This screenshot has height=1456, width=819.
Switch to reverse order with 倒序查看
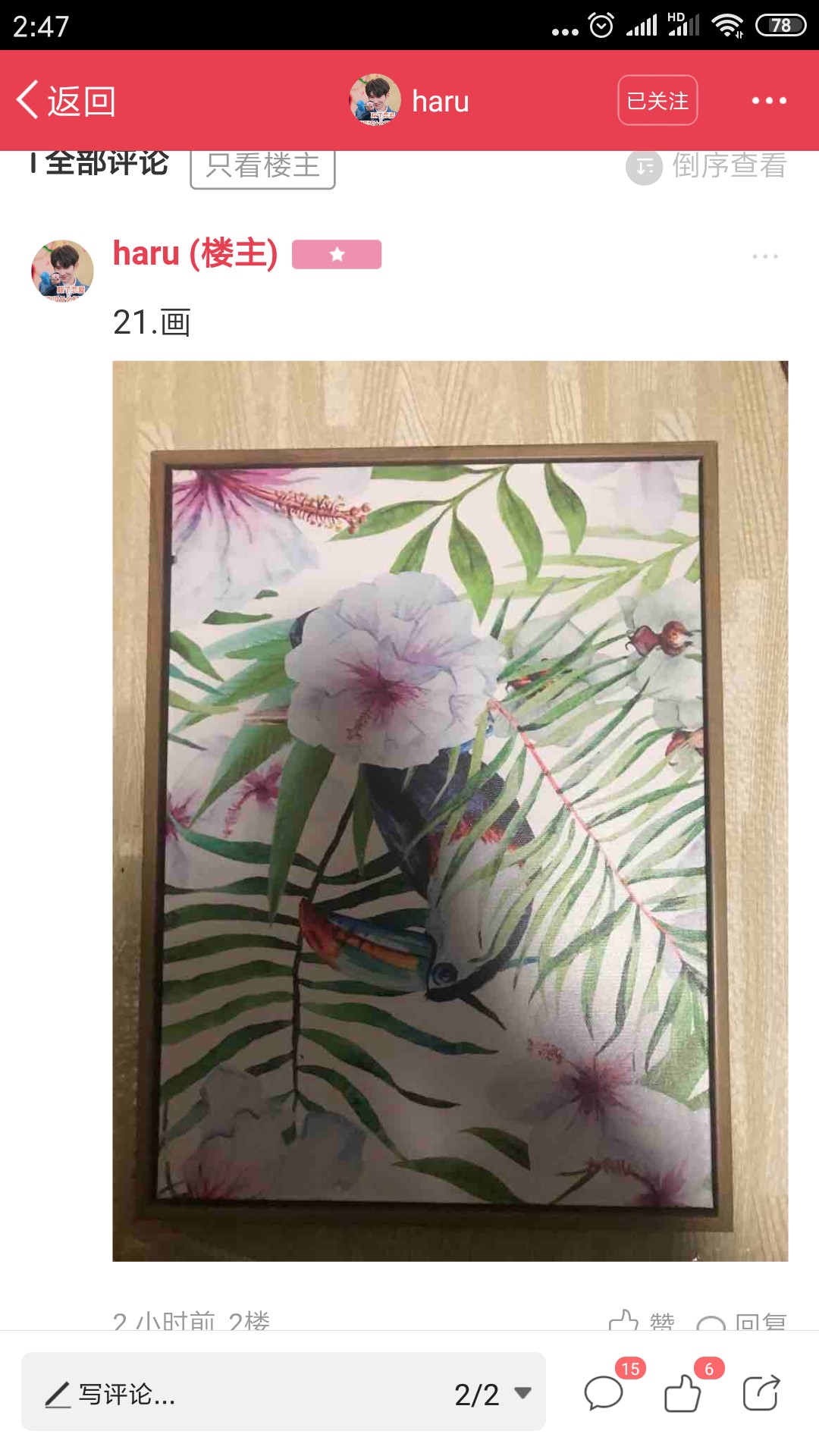tap(707, 166)
